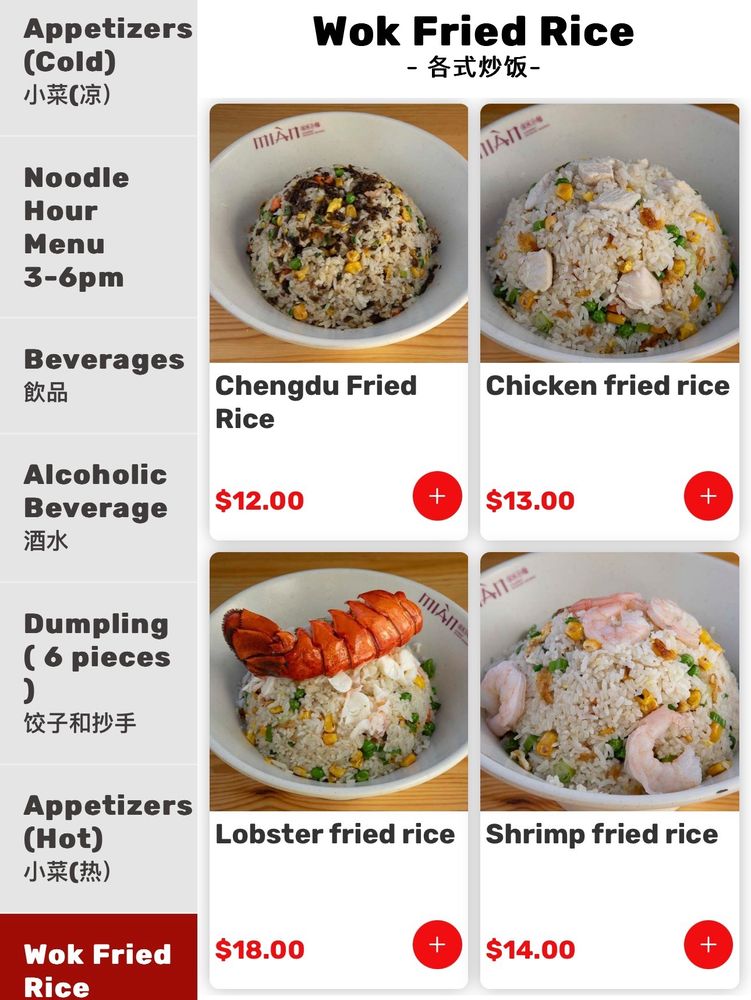View the Lobster fried rice item photo
Viewport: 751px width, 1000px height.
tap(338, 682)
